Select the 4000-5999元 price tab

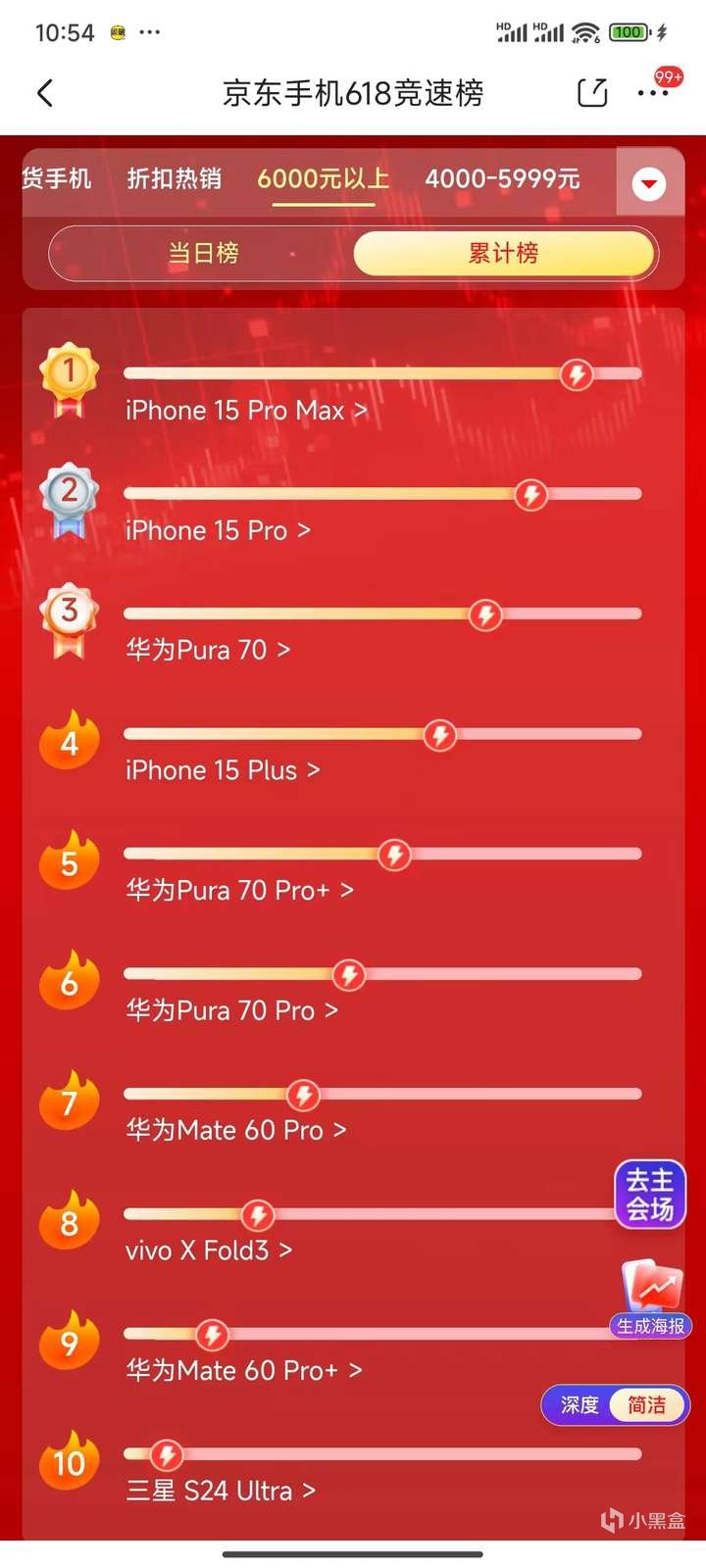(x=502, y=179)
